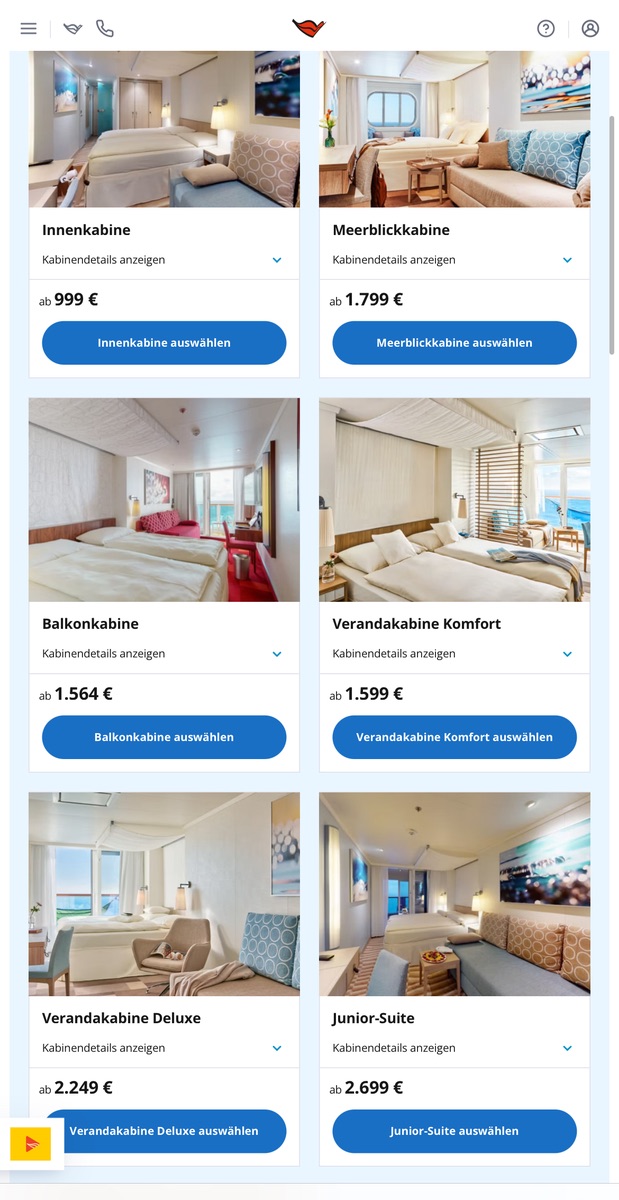Screen dimensions: 619x1200
Task: Open the user account profile icon
Action: pos(590,29)
